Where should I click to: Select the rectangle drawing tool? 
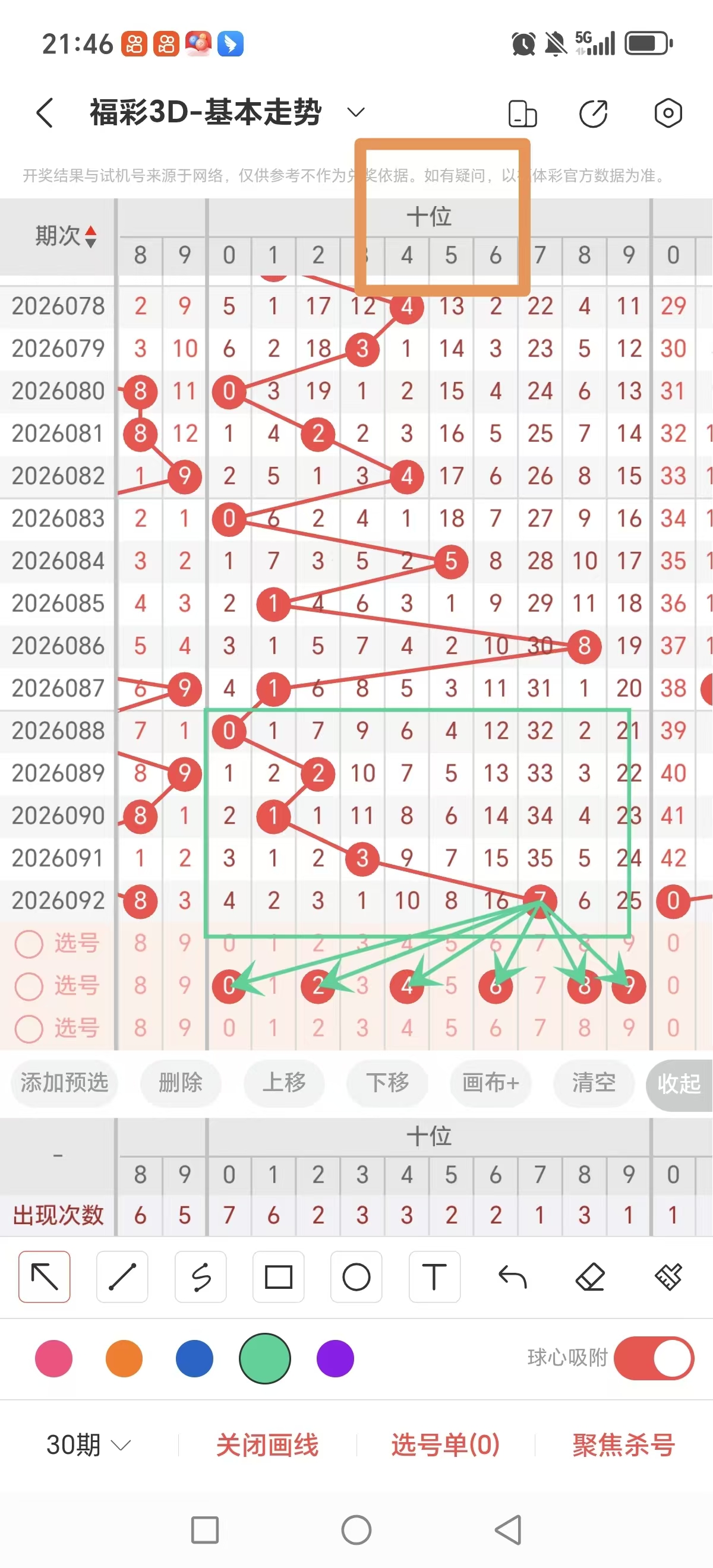click(x=278, y=1278)
